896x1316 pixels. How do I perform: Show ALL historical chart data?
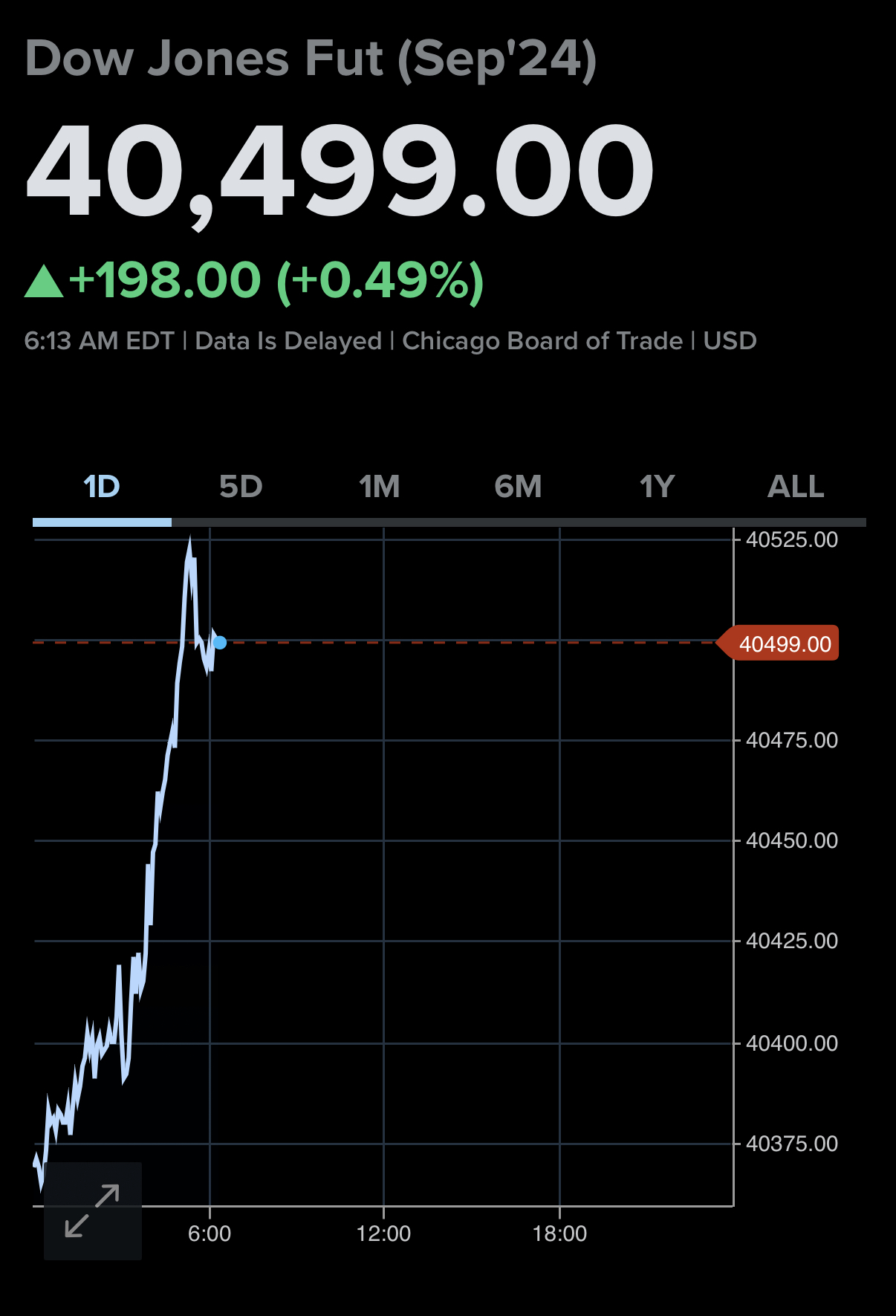click(x=796, y=487)
